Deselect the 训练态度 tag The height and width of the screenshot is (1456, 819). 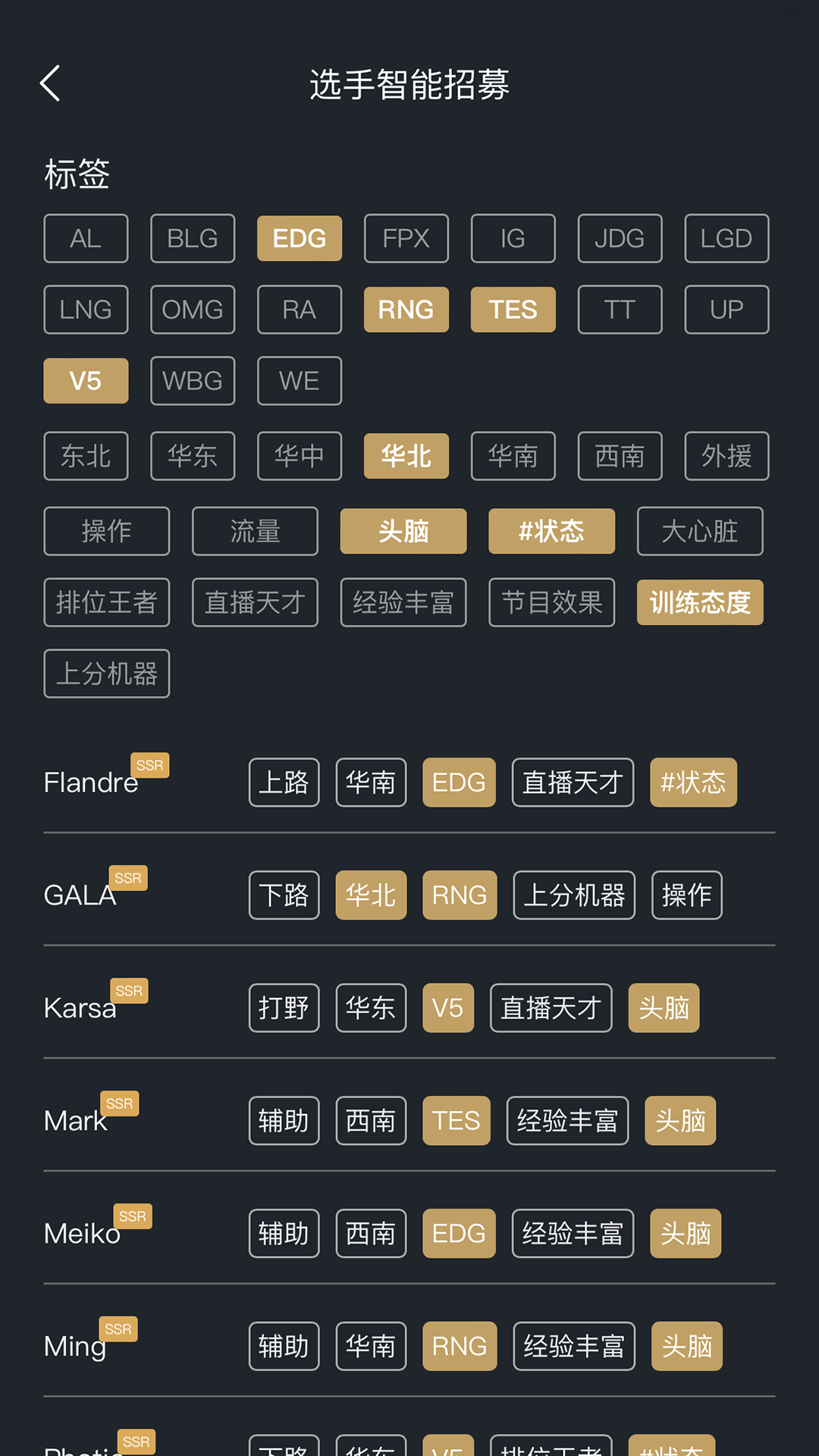(x=699, y=602)
